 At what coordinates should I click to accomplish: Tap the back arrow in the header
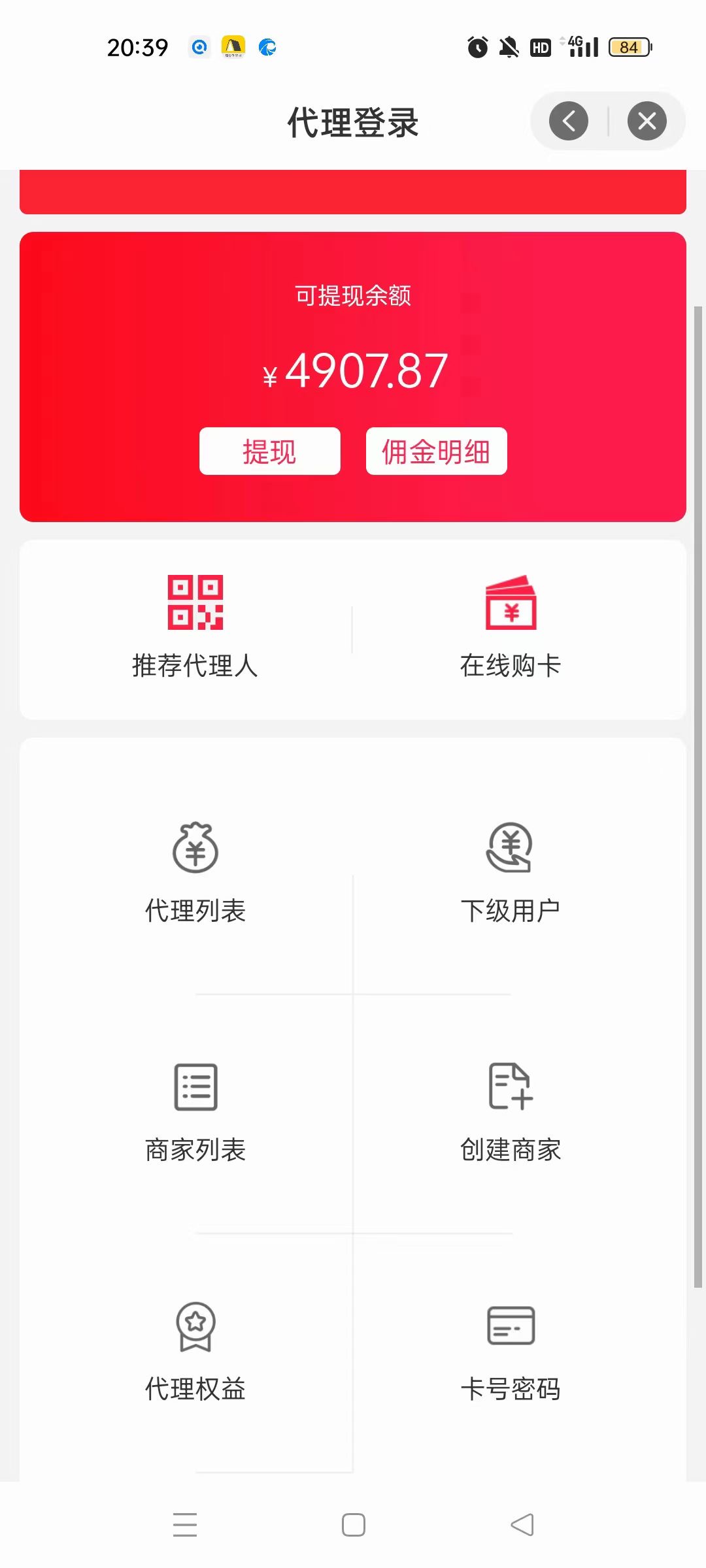[x=568, y=121]
